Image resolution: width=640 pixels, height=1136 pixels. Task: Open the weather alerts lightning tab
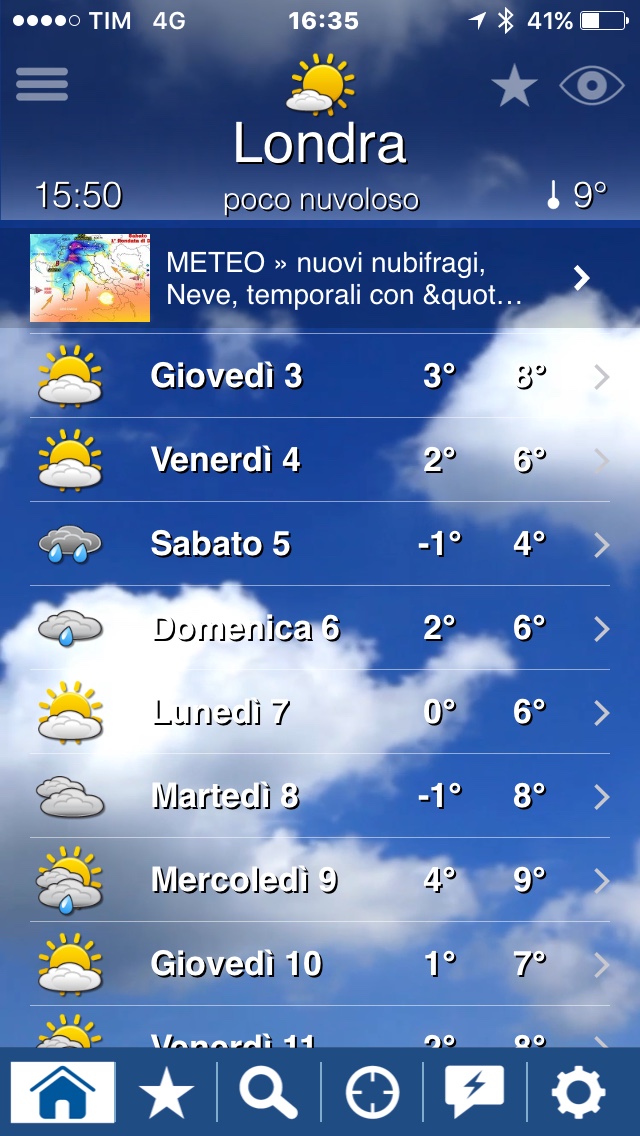[475, 1092]
